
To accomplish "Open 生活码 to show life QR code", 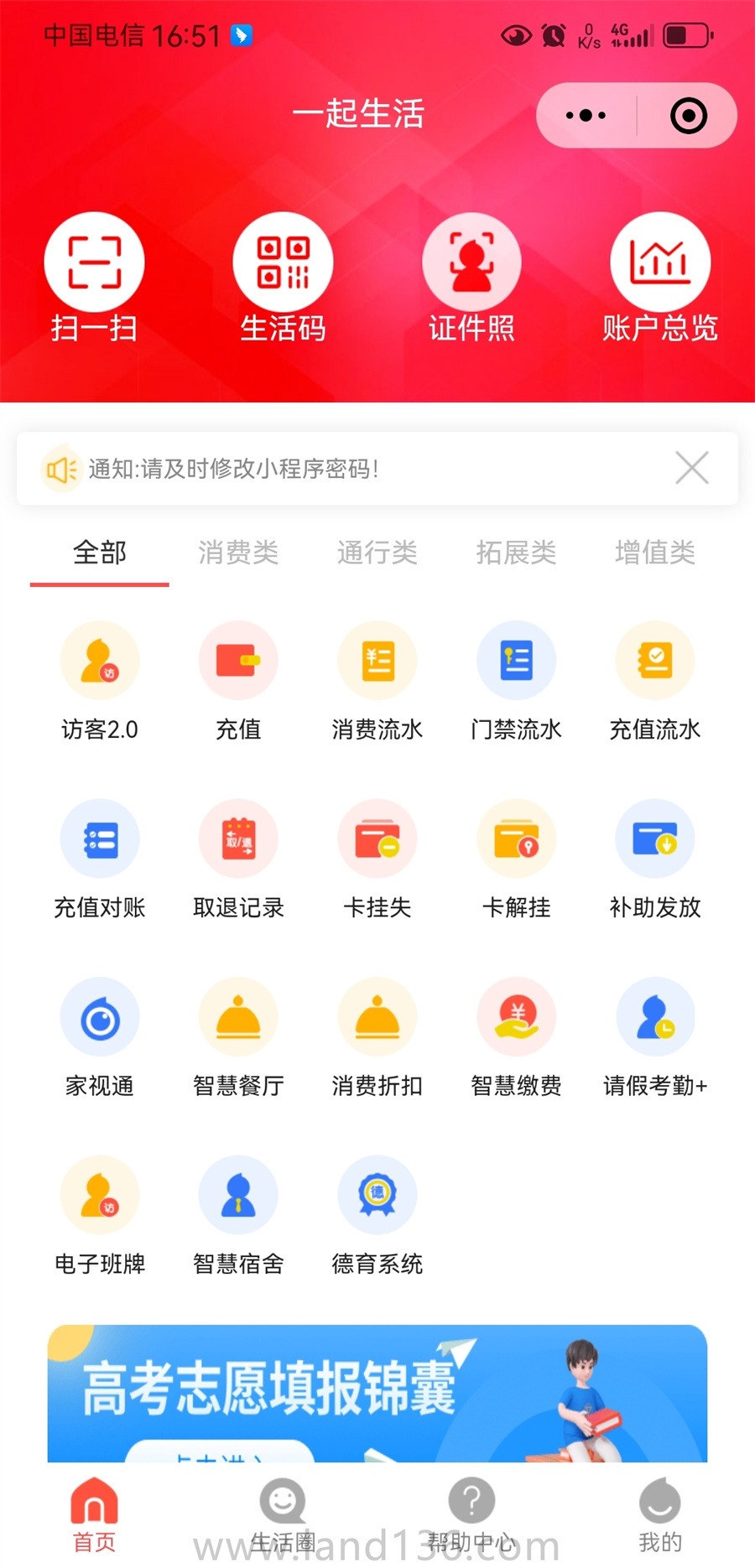I will point(283,277).
